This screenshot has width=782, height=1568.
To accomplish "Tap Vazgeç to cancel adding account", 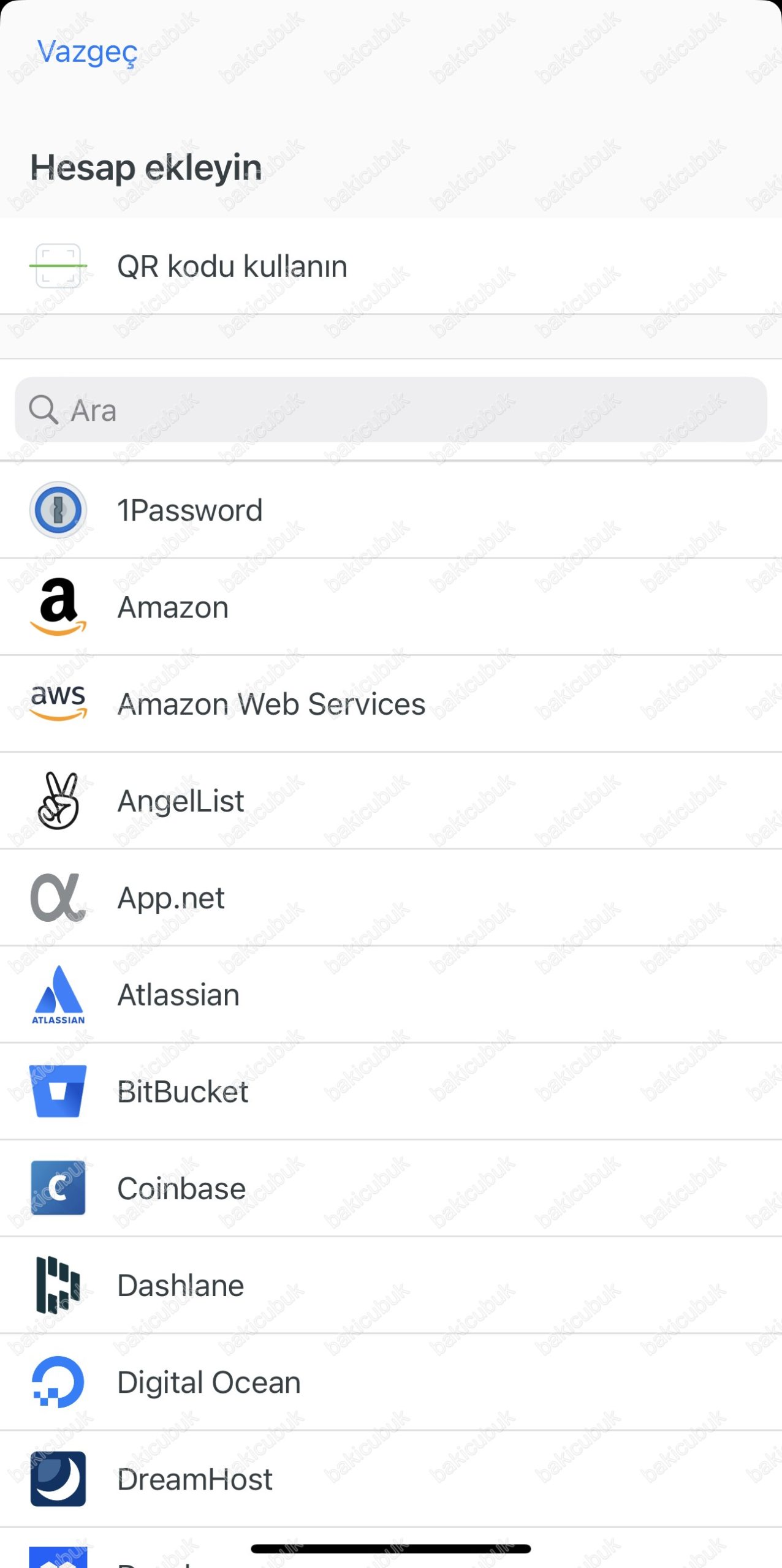I will 87,51.
